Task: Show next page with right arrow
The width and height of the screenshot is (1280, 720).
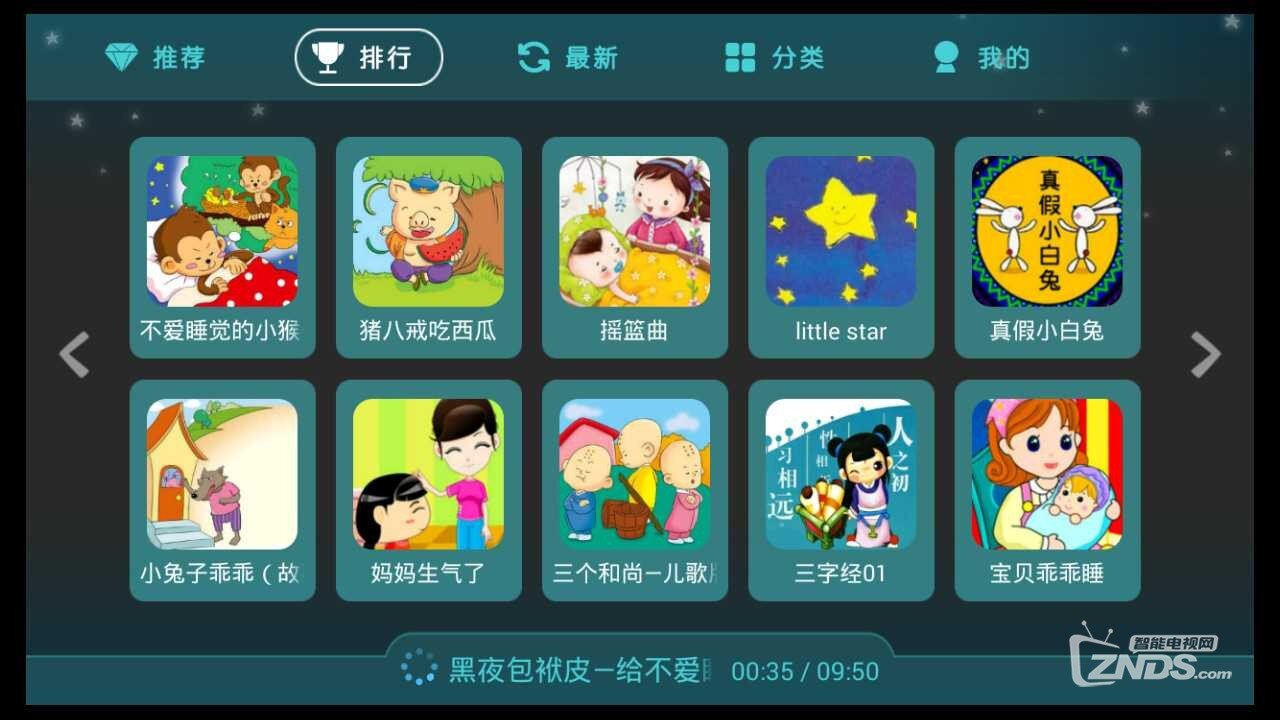Action: (x=1205, y=354)
